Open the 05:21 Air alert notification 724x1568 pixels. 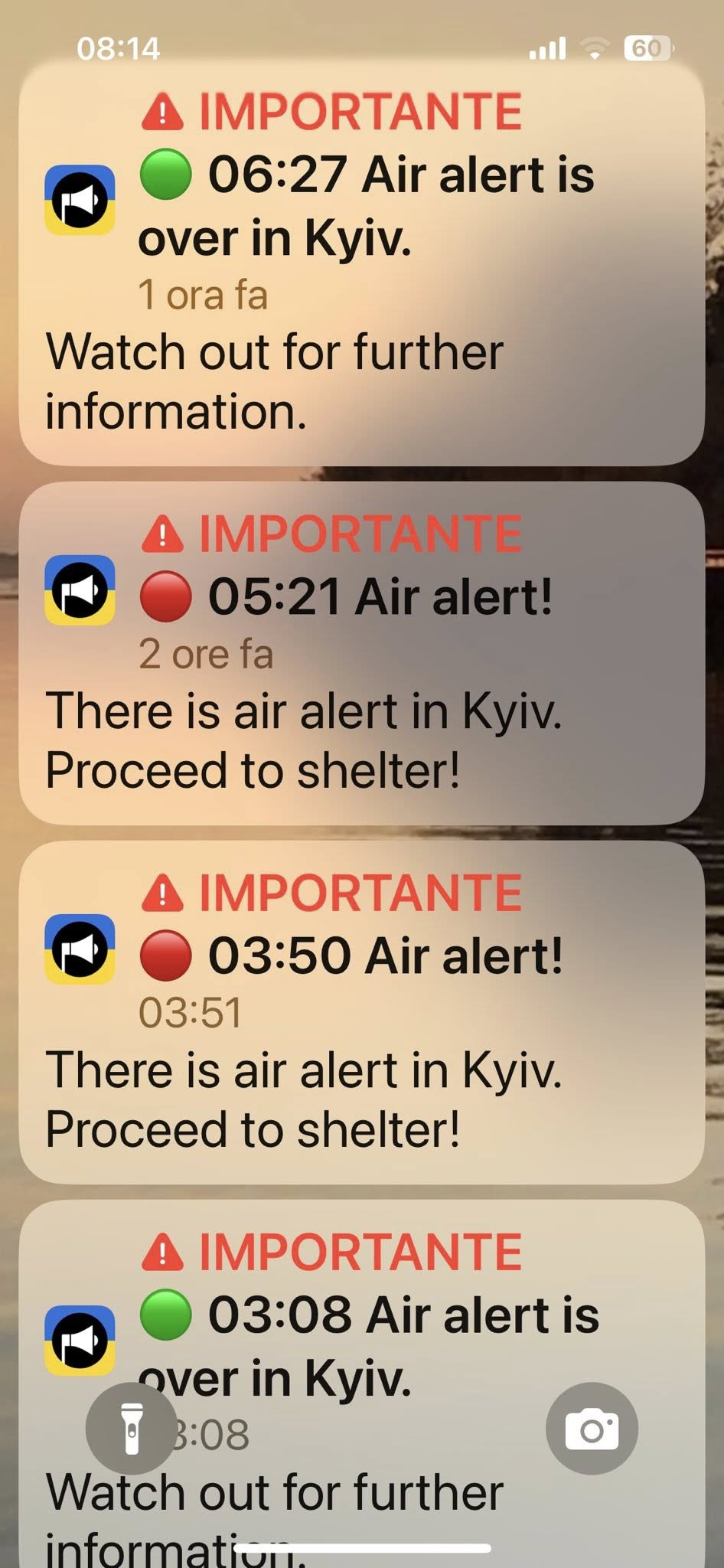point(361,652)
